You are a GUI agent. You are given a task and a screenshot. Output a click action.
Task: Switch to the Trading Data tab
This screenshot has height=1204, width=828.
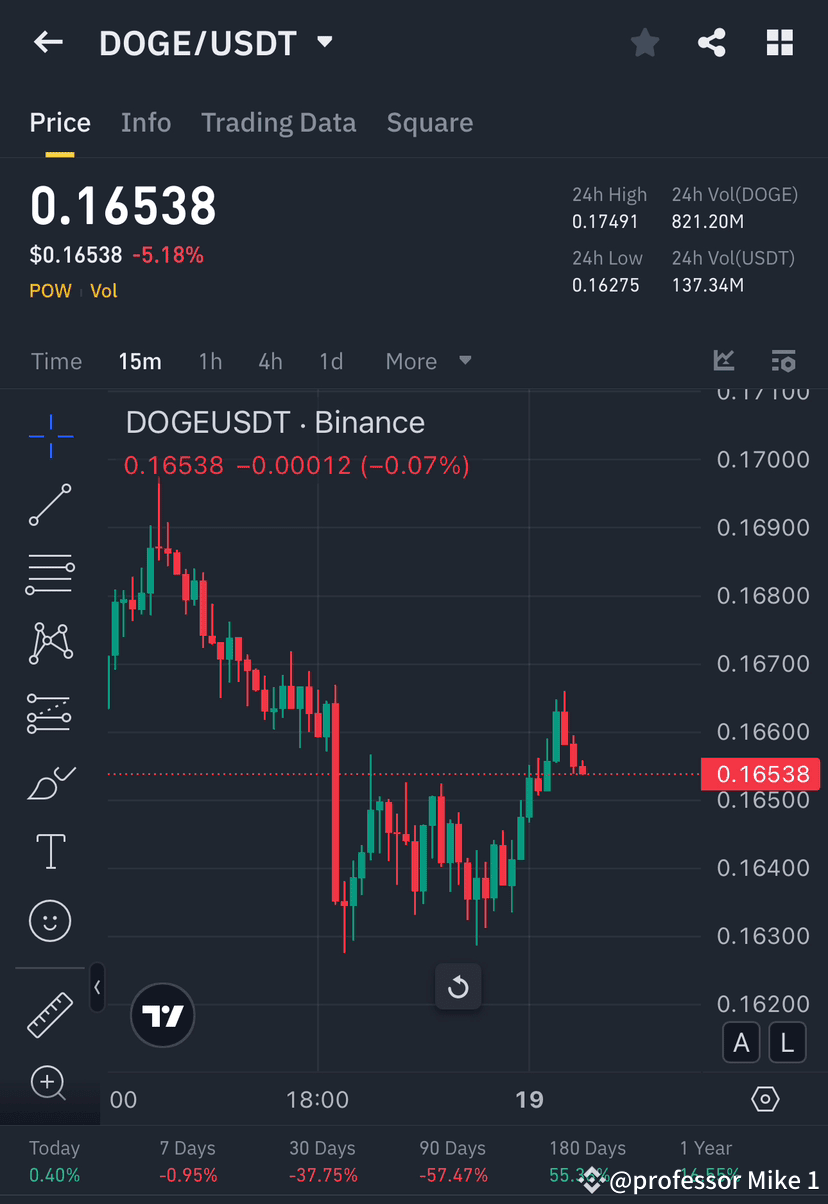[x=278, y=122]
